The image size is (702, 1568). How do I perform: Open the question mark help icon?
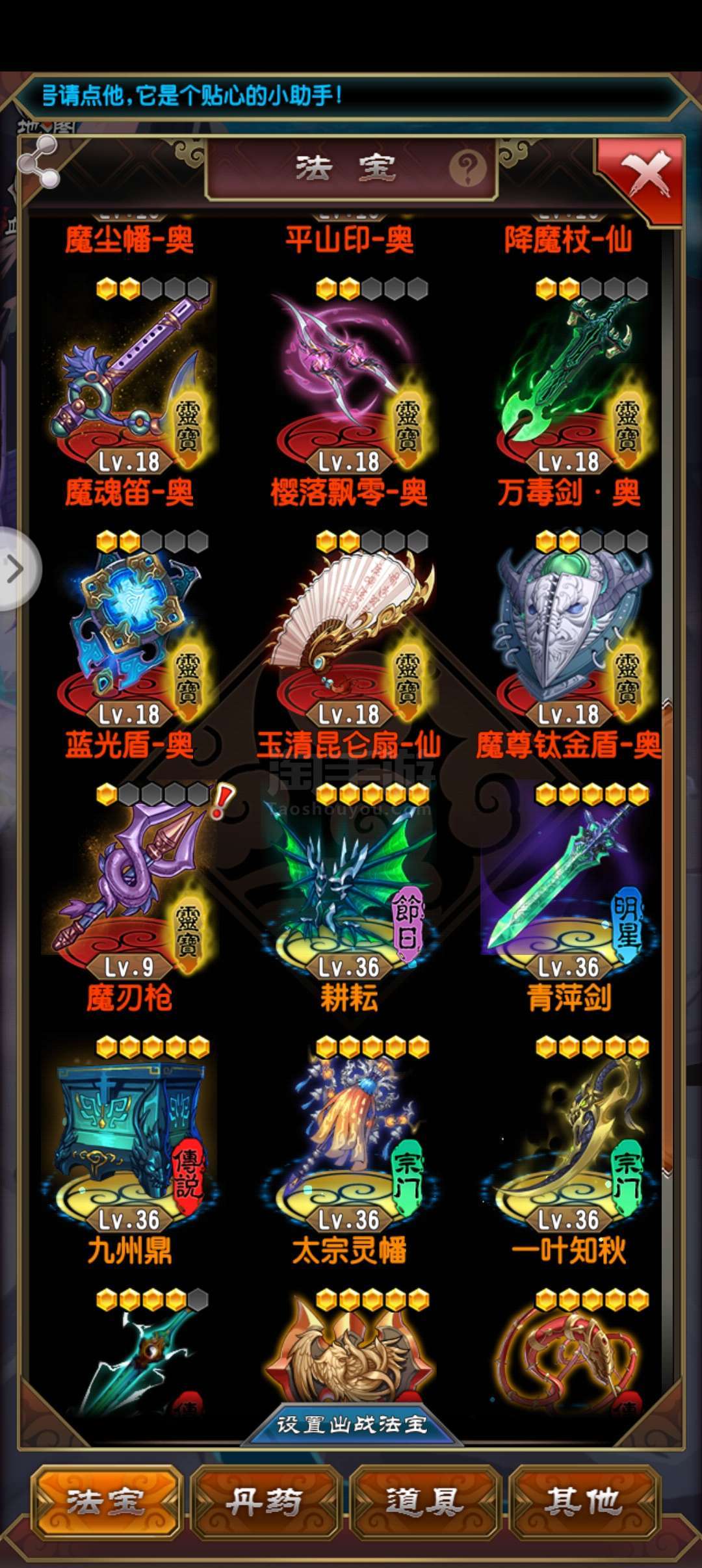pyautogui.click(x=467, y=169)
